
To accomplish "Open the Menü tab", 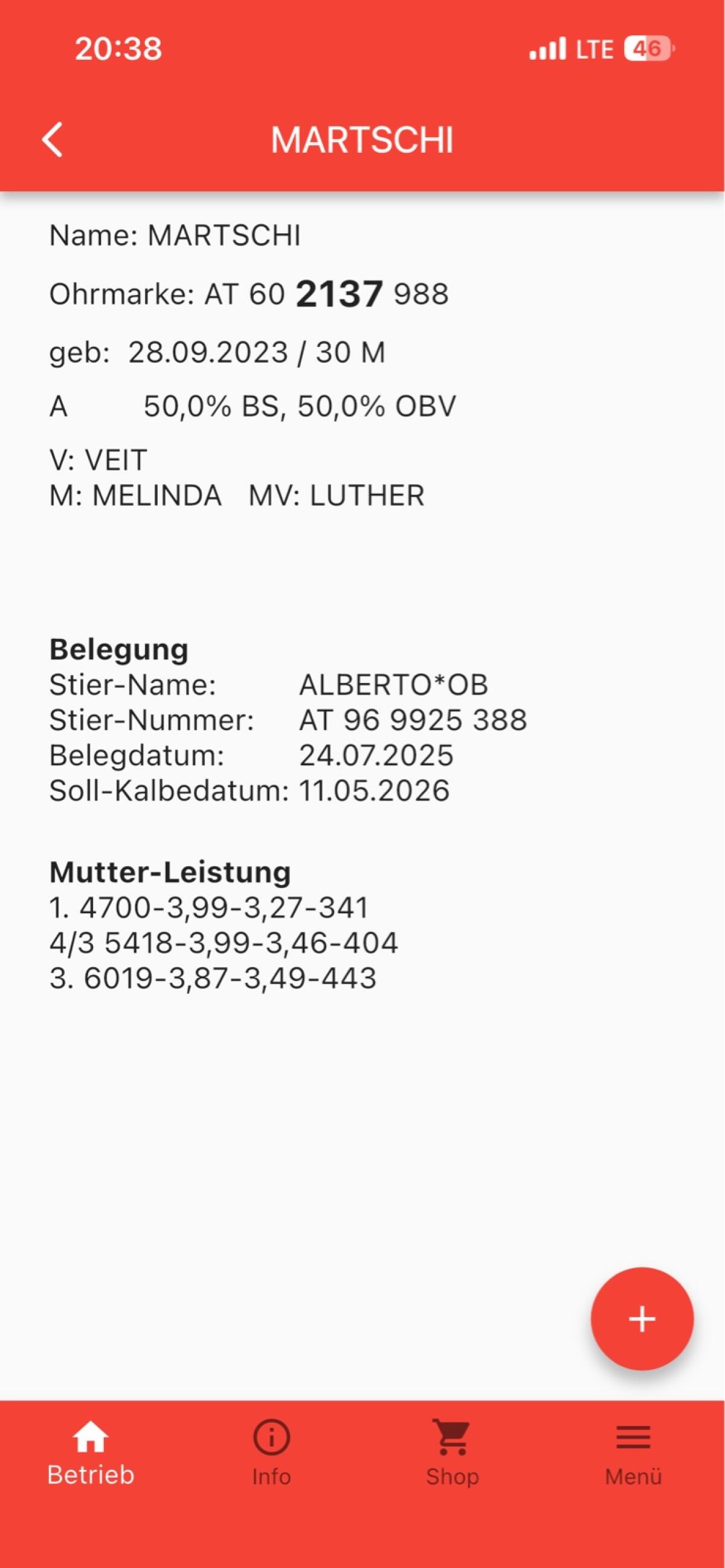I will [x=633, y=1454].
